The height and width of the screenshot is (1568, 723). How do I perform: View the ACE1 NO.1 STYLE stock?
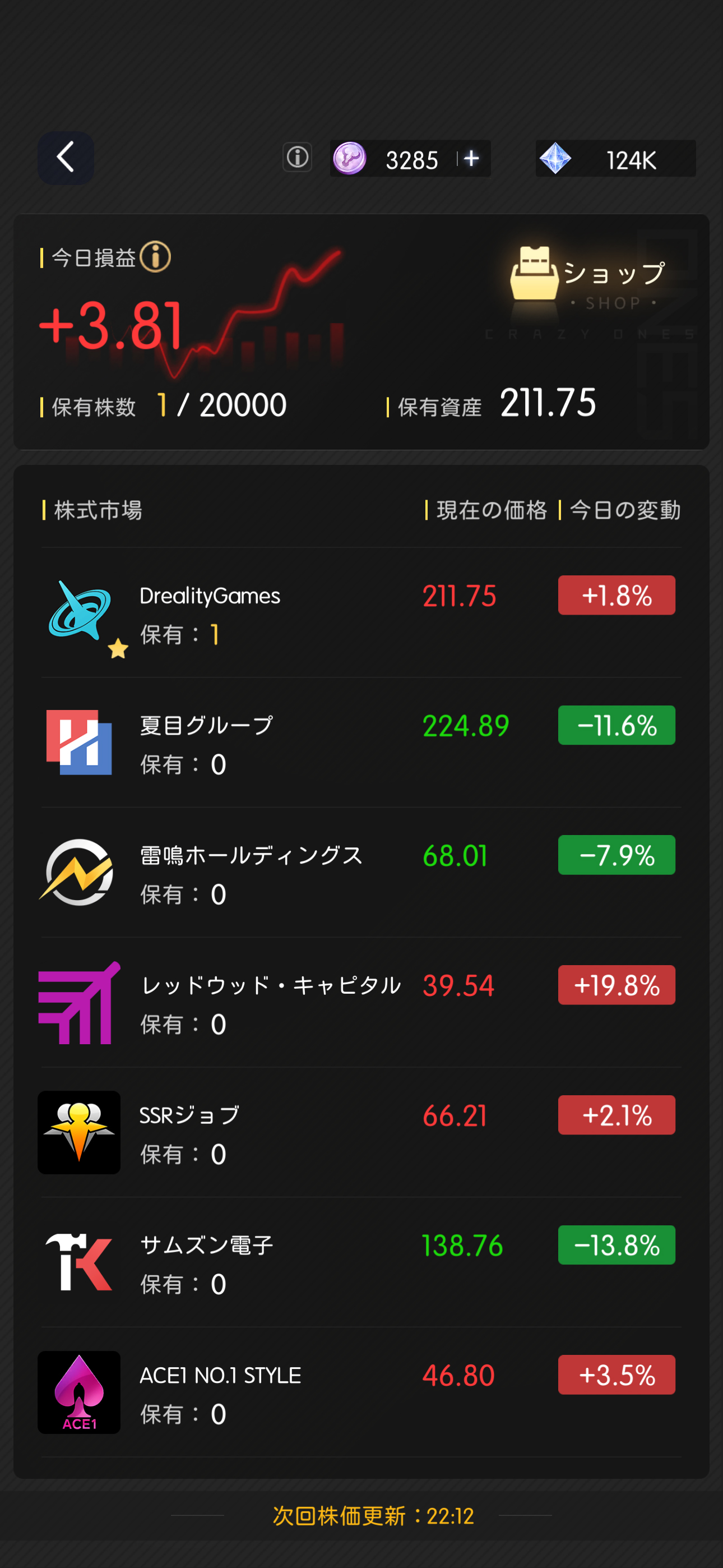[x=361, y=1392]
